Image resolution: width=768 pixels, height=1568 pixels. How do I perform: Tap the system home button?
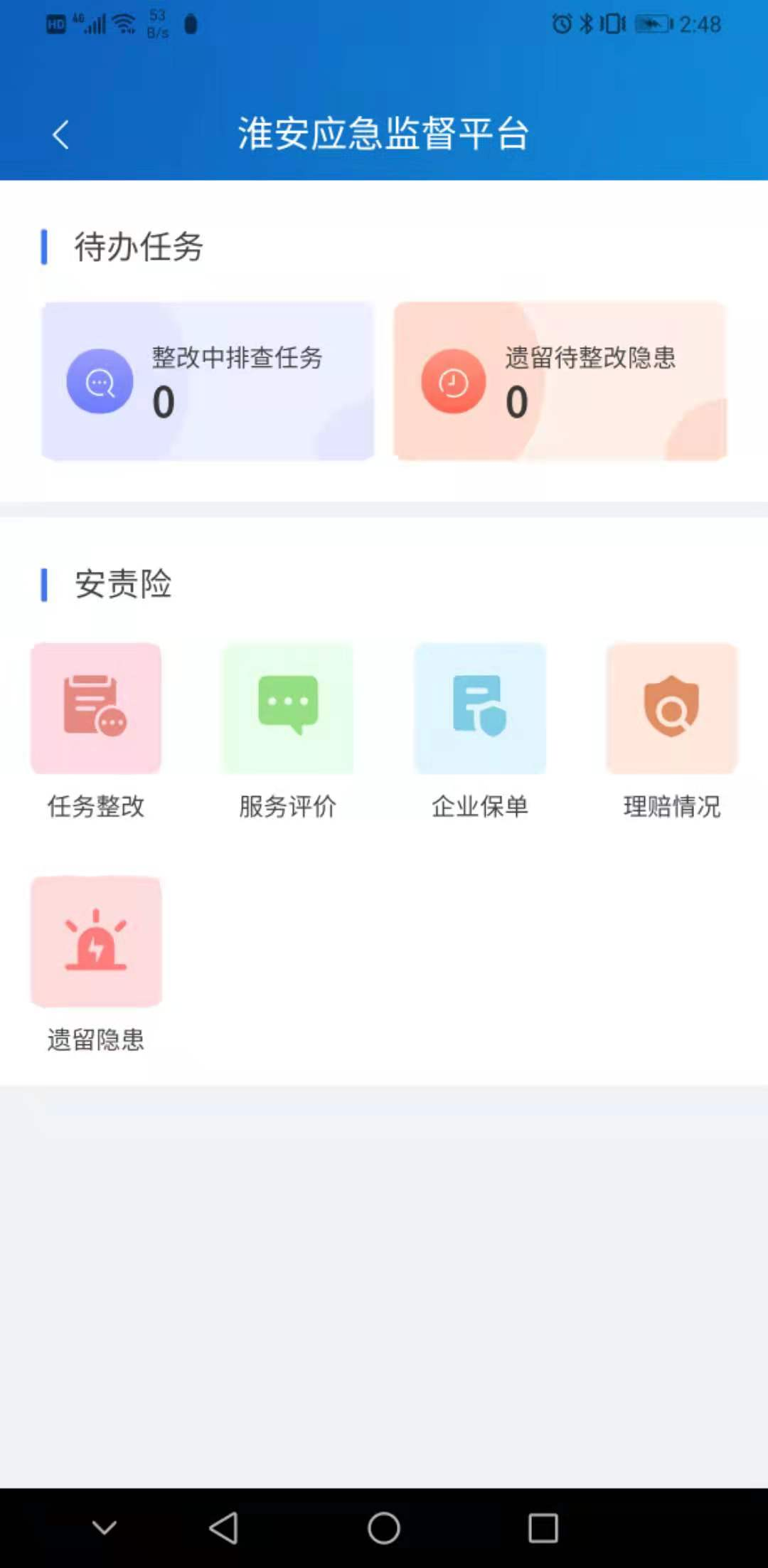click(384, 1527)
